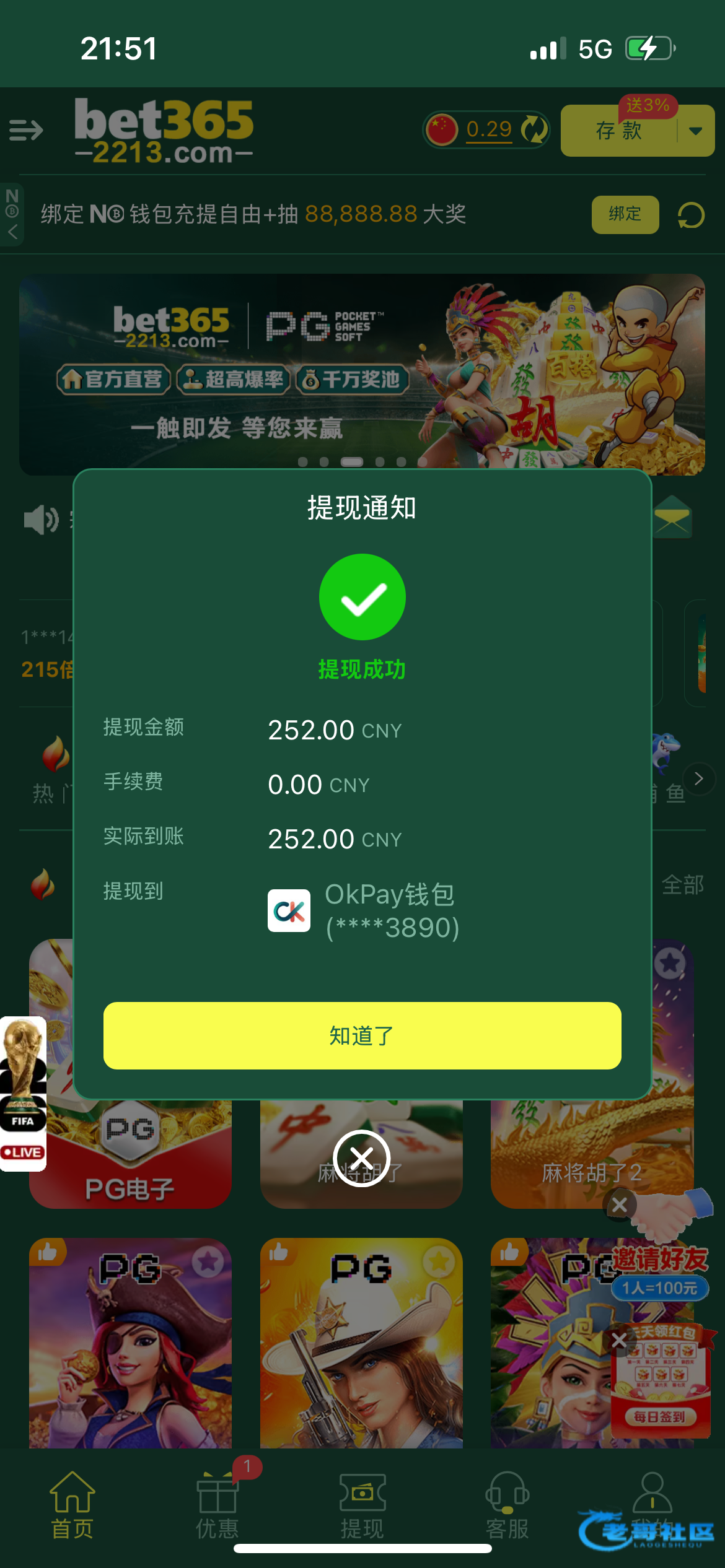Open the 客服 customer service tab
The image size is (725, 1568).
[x=507, y=1505]
